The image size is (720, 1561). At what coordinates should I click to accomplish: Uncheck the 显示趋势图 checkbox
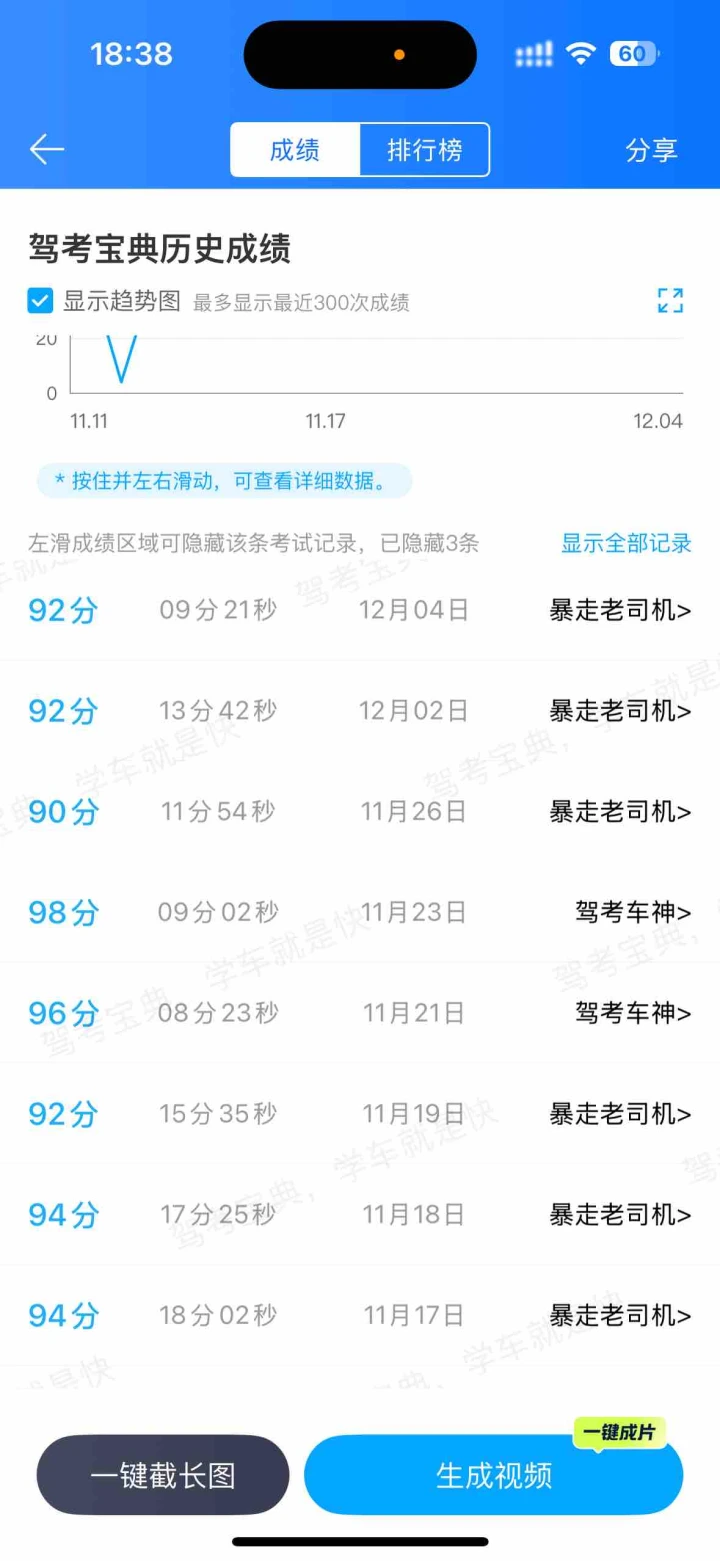click(x=41, y=301)
